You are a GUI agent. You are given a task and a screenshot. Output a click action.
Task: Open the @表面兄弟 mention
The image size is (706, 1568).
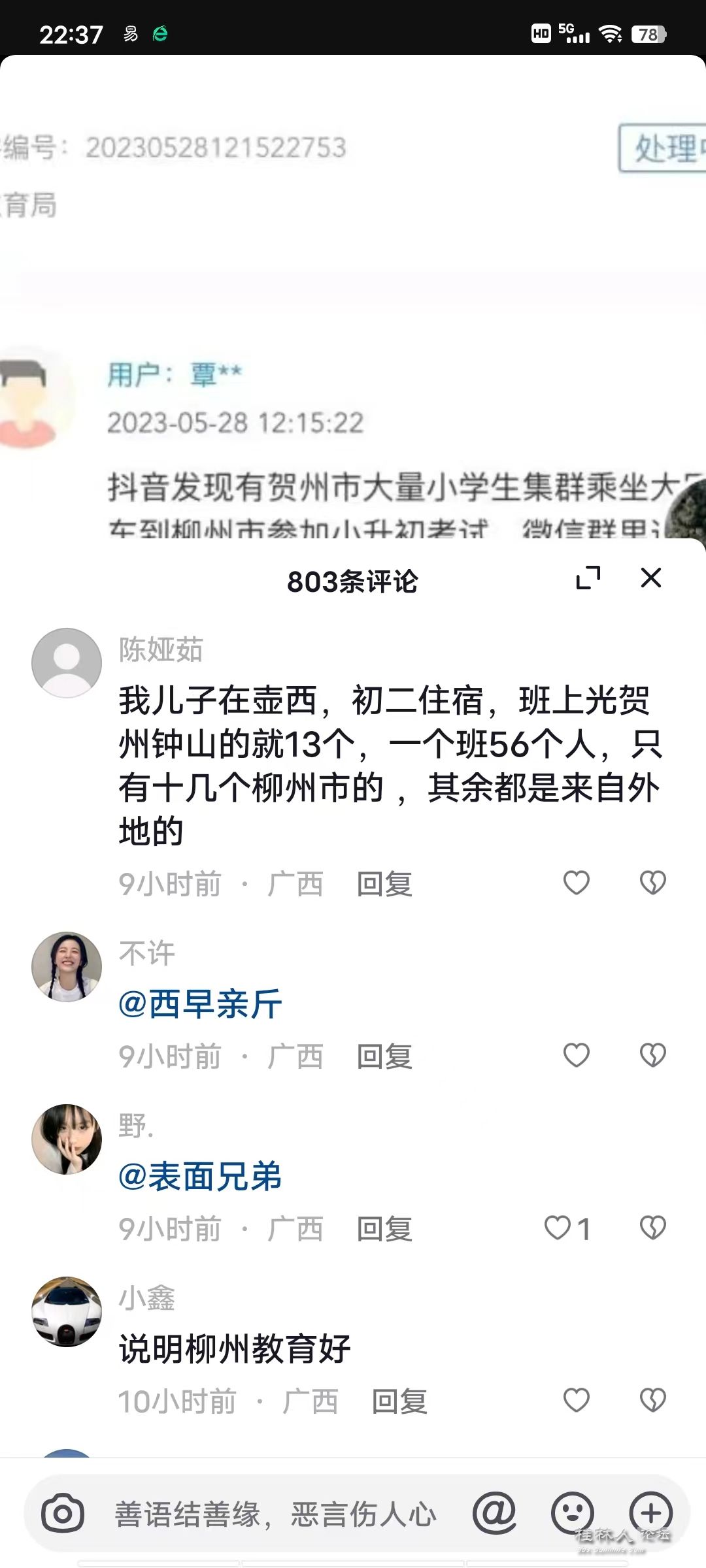pos(200,1177)
